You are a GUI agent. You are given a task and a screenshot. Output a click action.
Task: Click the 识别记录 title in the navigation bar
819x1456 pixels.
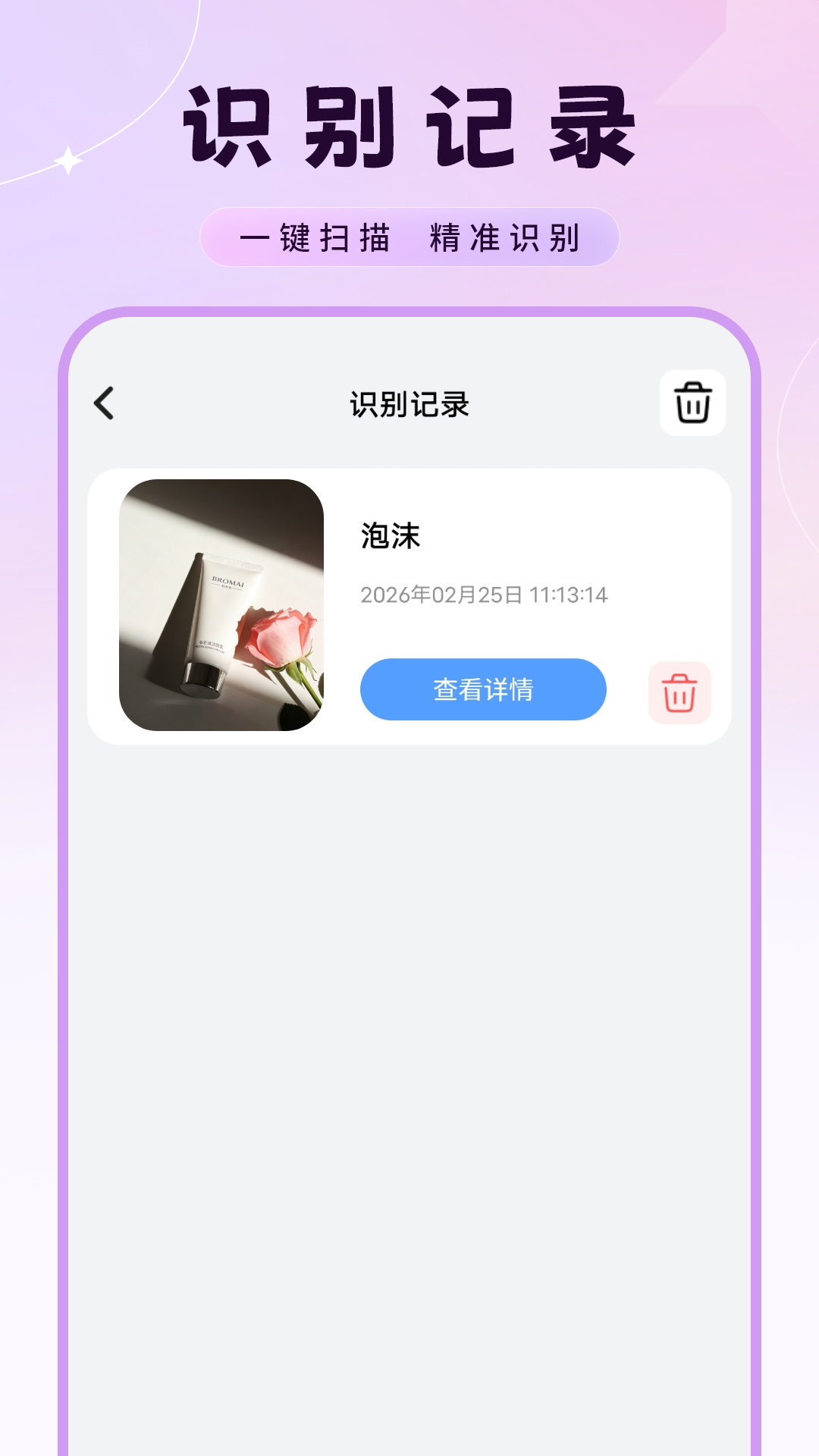[x=409, y=403]
